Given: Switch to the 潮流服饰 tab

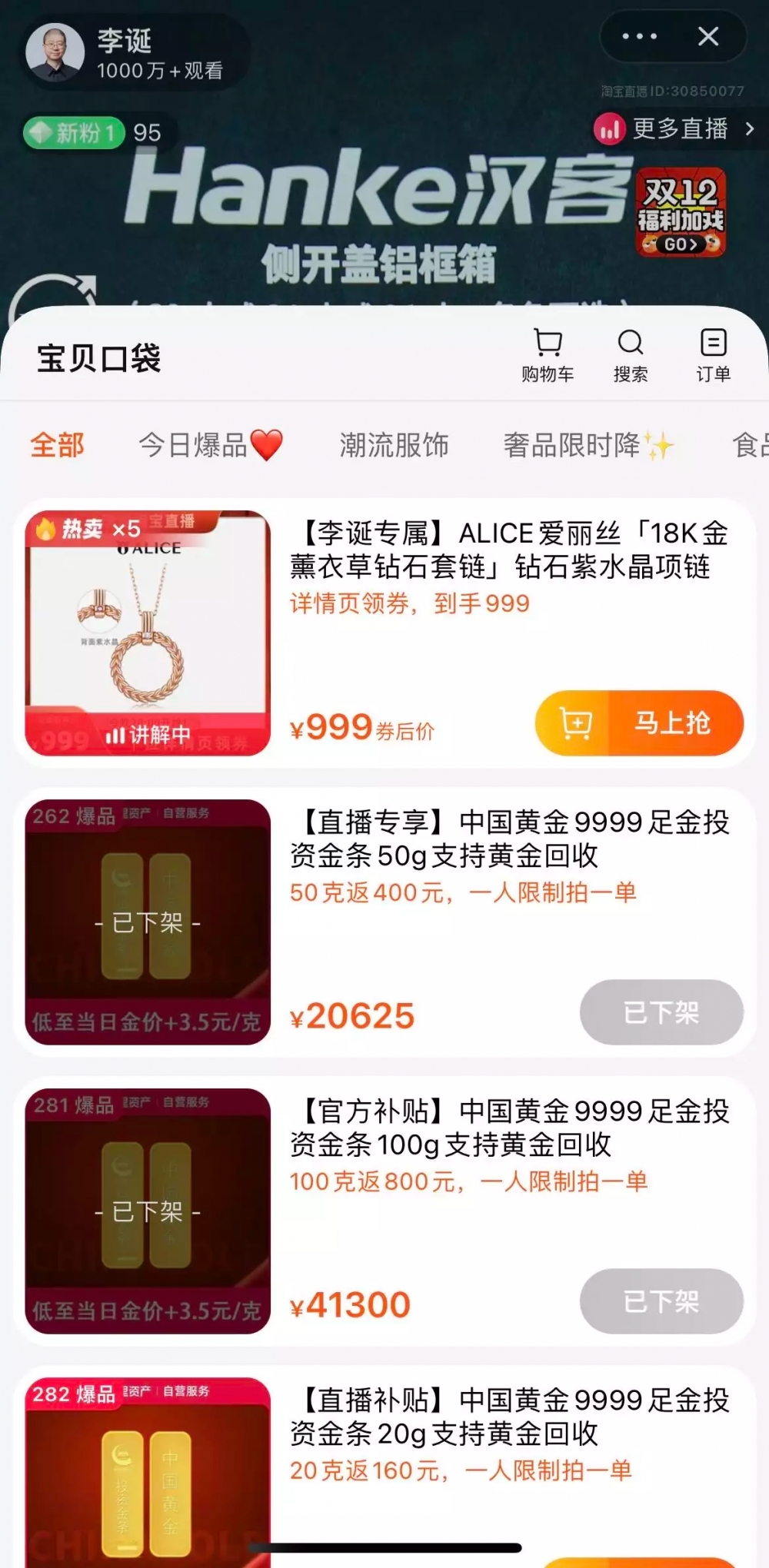Looking at the screenshot, I should 394,445.
